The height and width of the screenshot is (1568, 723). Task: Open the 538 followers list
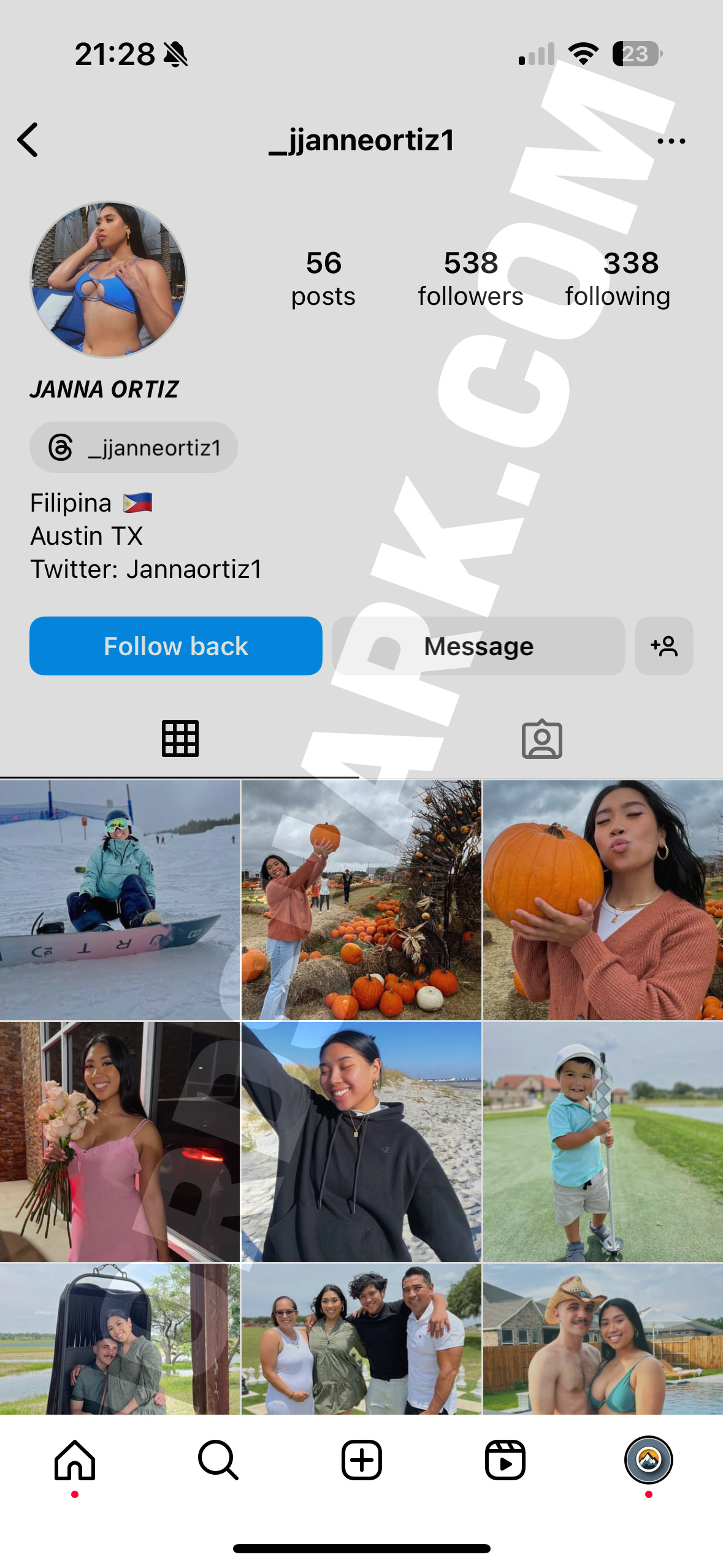coord(470,279)
